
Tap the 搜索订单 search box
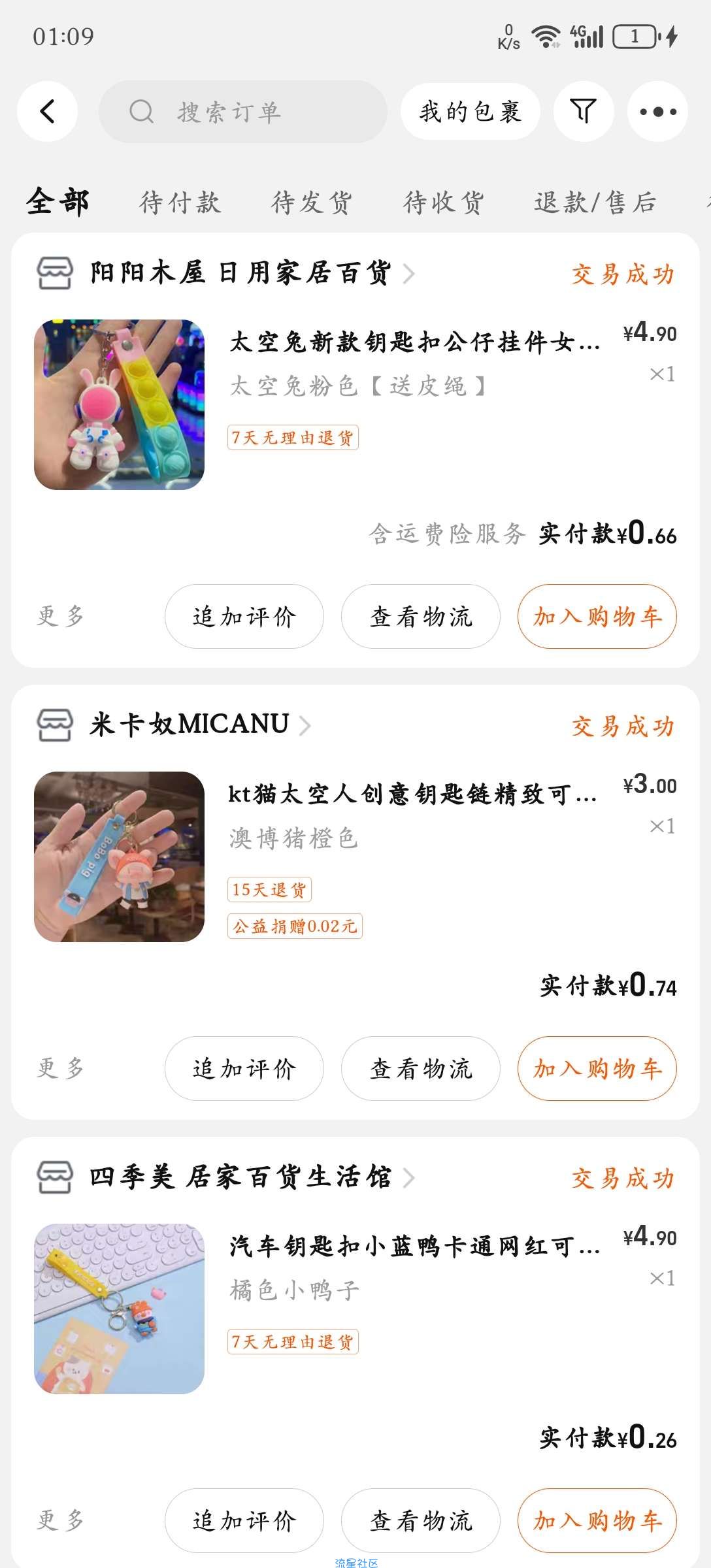pyautogui.click(x=242, y=112)
